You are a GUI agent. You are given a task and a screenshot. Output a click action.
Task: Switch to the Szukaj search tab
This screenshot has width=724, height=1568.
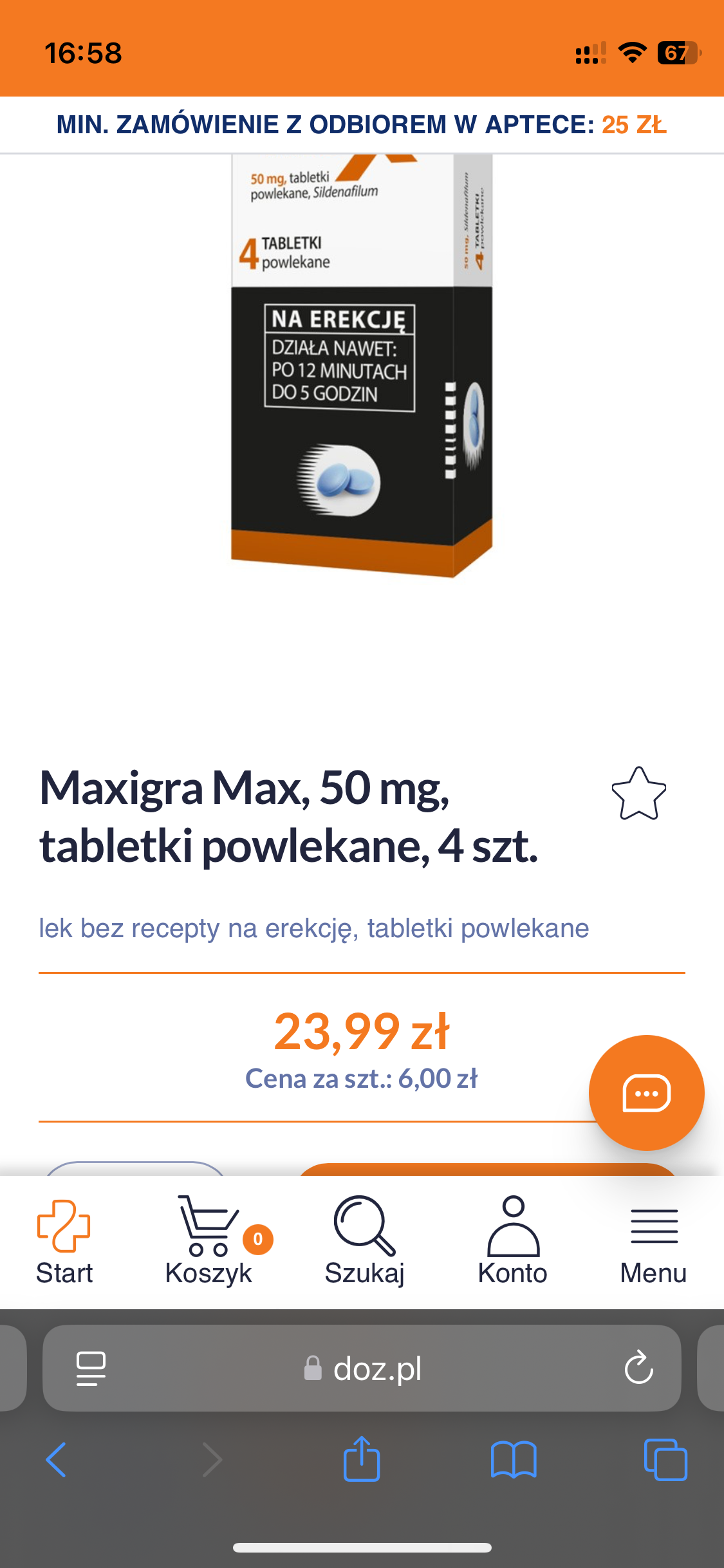point(364,1242)
